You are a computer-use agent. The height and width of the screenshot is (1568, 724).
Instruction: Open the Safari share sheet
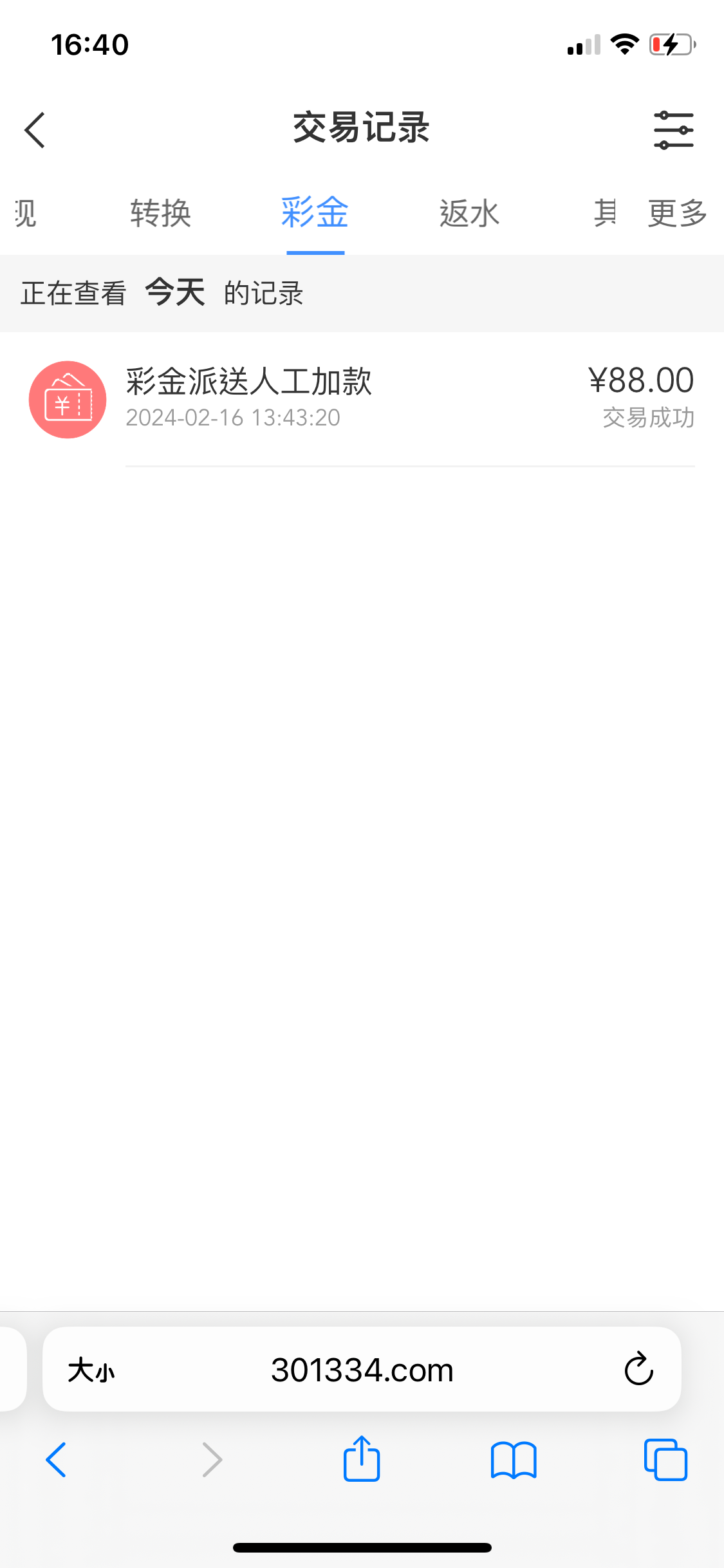[362, 1459]
